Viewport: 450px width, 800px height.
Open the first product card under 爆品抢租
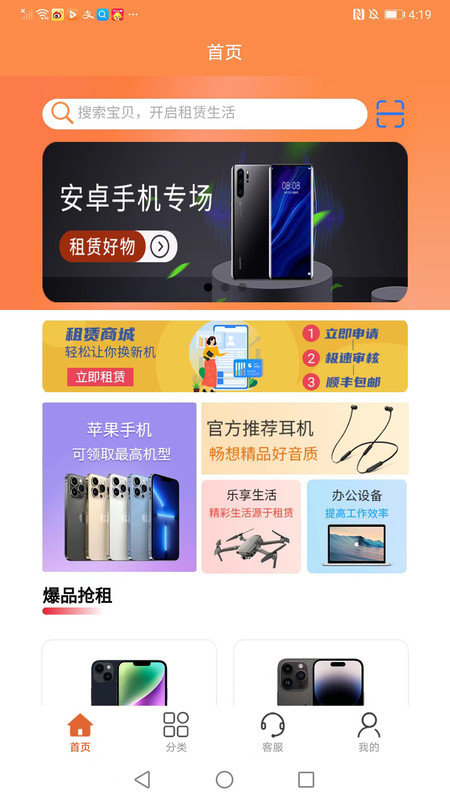click(129, 672)
